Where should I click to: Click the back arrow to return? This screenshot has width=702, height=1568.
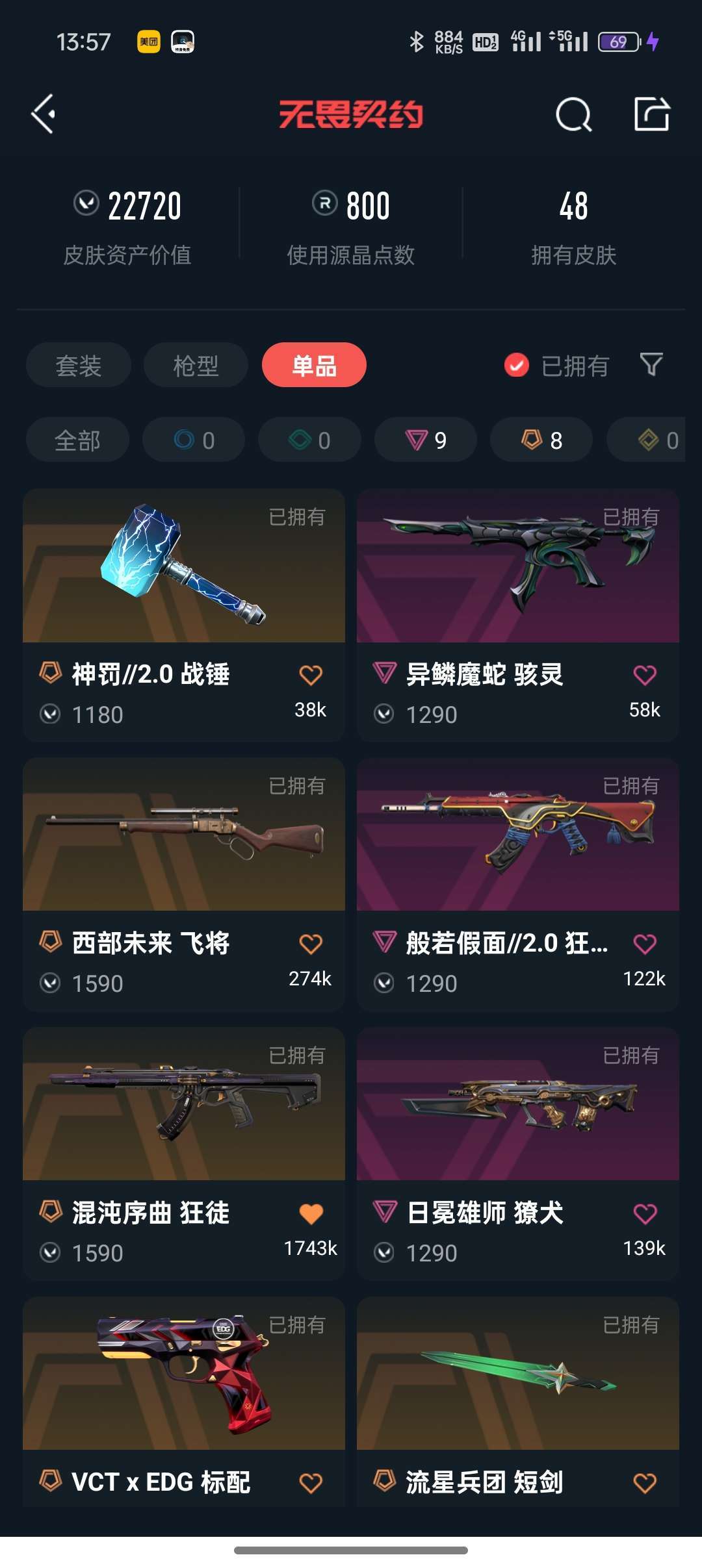pos(43,116)
